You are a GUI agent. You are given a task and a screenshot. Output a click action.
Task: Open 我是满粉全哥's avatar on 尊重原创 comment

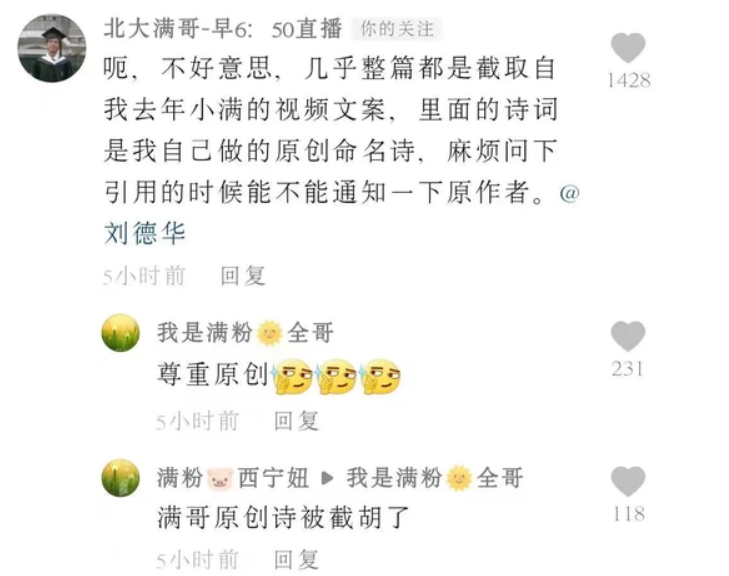[x=120, y=333]
